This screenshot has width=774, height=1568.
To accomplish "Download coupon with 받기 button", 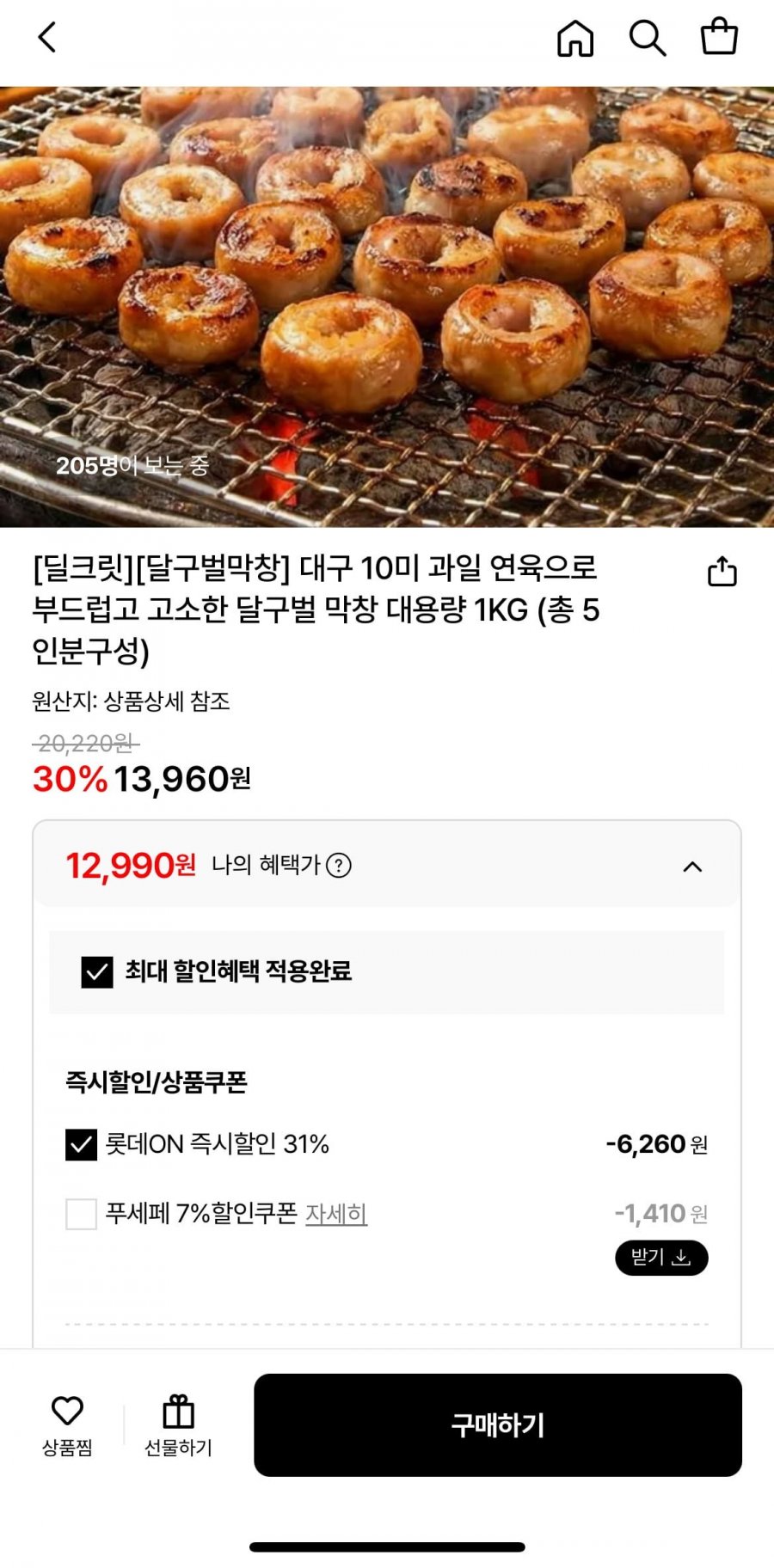I will (661, 1258).
